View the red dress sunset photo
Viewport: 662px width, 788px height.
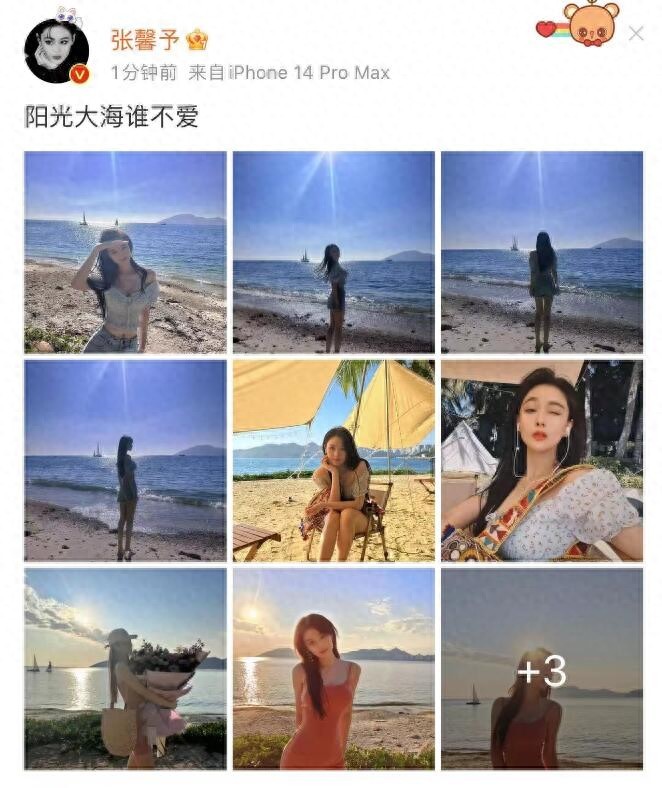(333, 668)
